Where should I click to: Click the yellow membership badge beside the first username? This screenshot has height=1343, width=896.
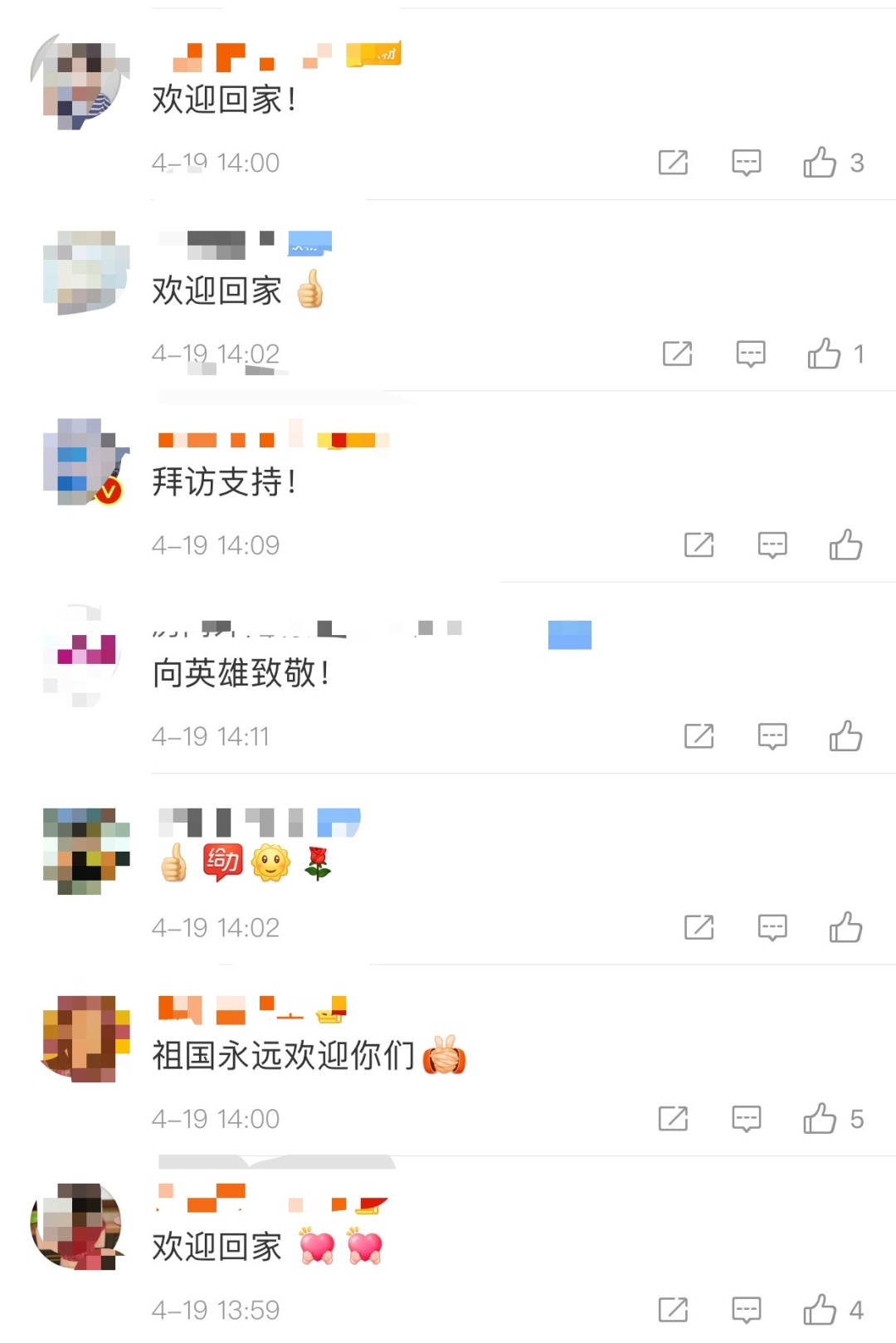372,54
